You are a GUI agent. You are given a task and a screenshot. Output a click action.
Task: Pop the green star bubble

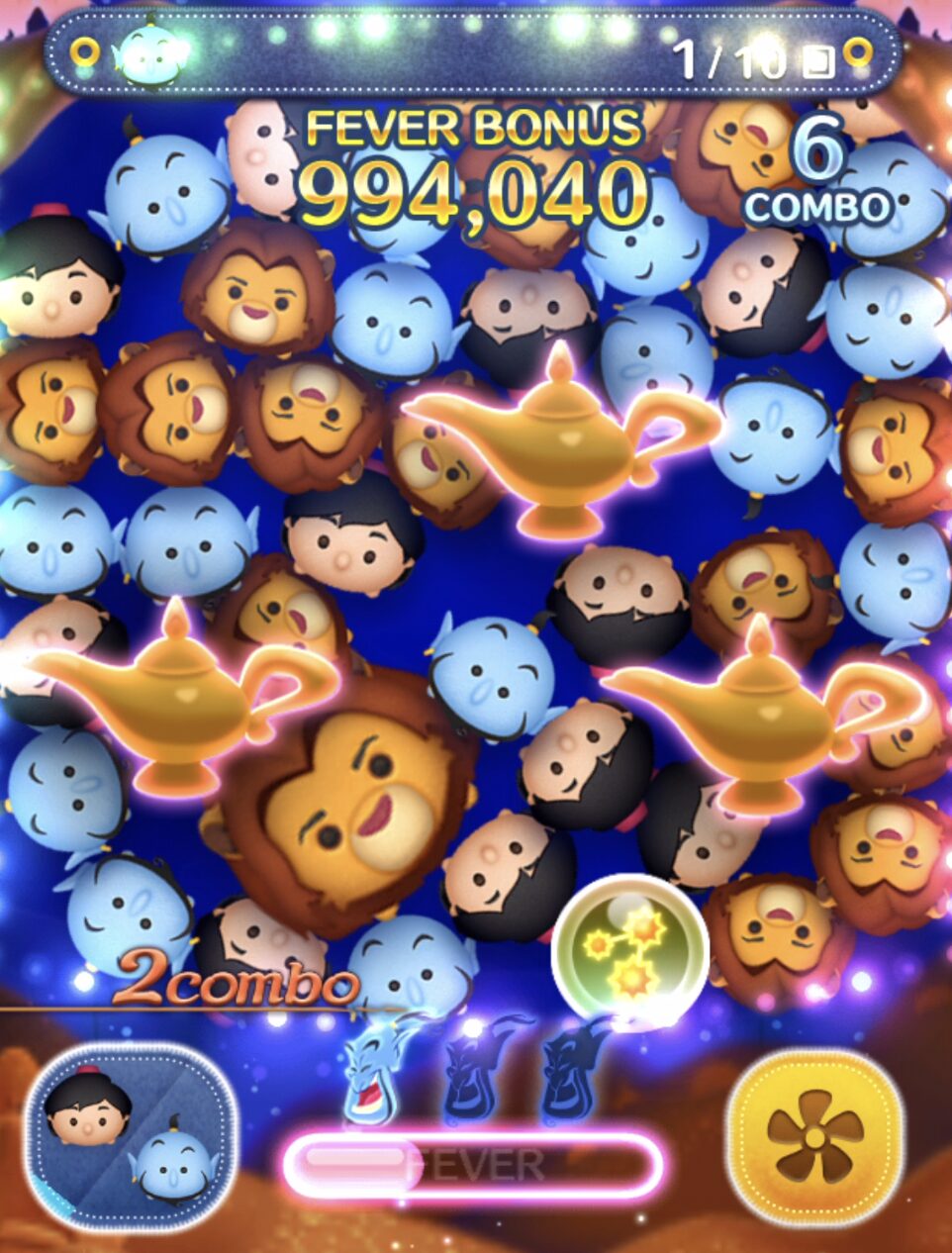629,949
